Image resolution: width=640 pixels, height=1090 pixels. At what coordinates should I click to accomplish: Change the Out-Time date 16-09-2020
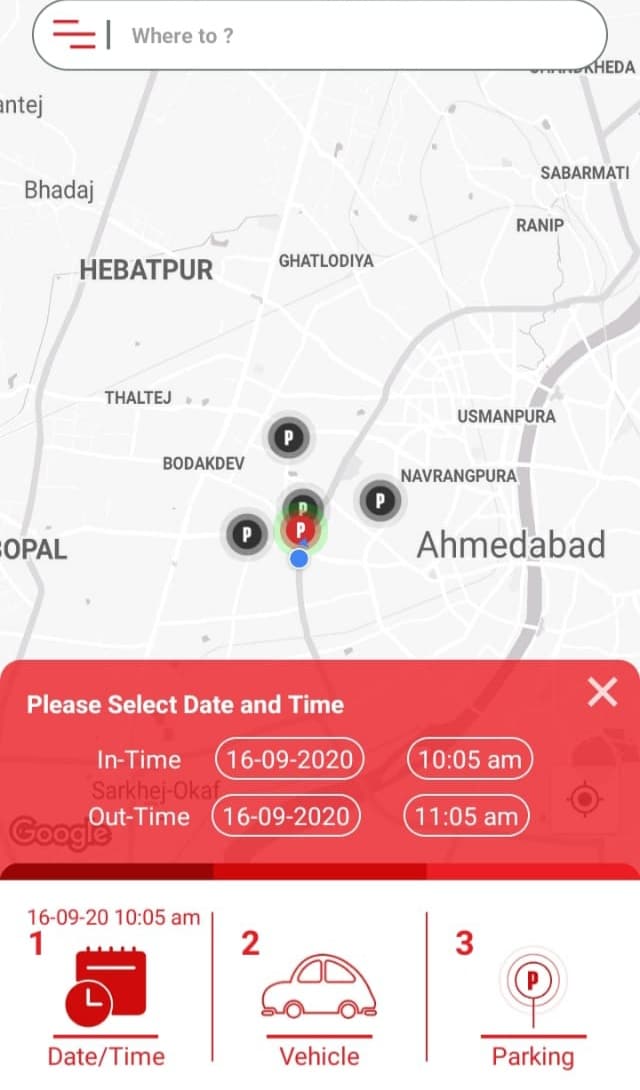[287, 817]
